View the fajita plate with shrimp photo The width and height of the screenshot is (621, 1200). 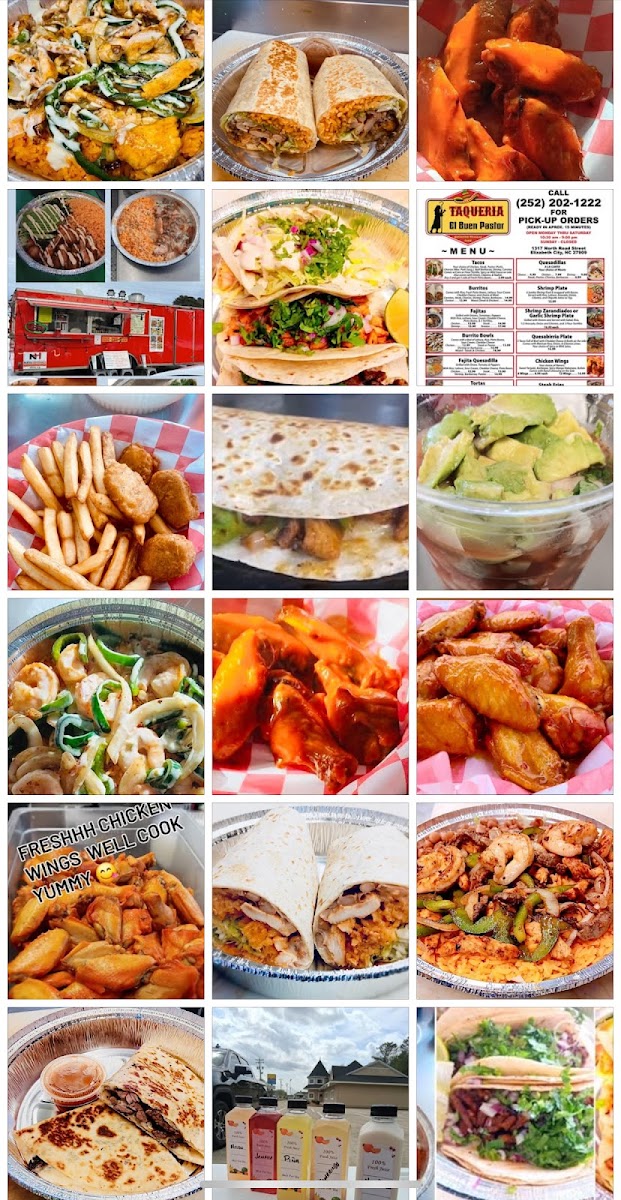pos(515,901)
